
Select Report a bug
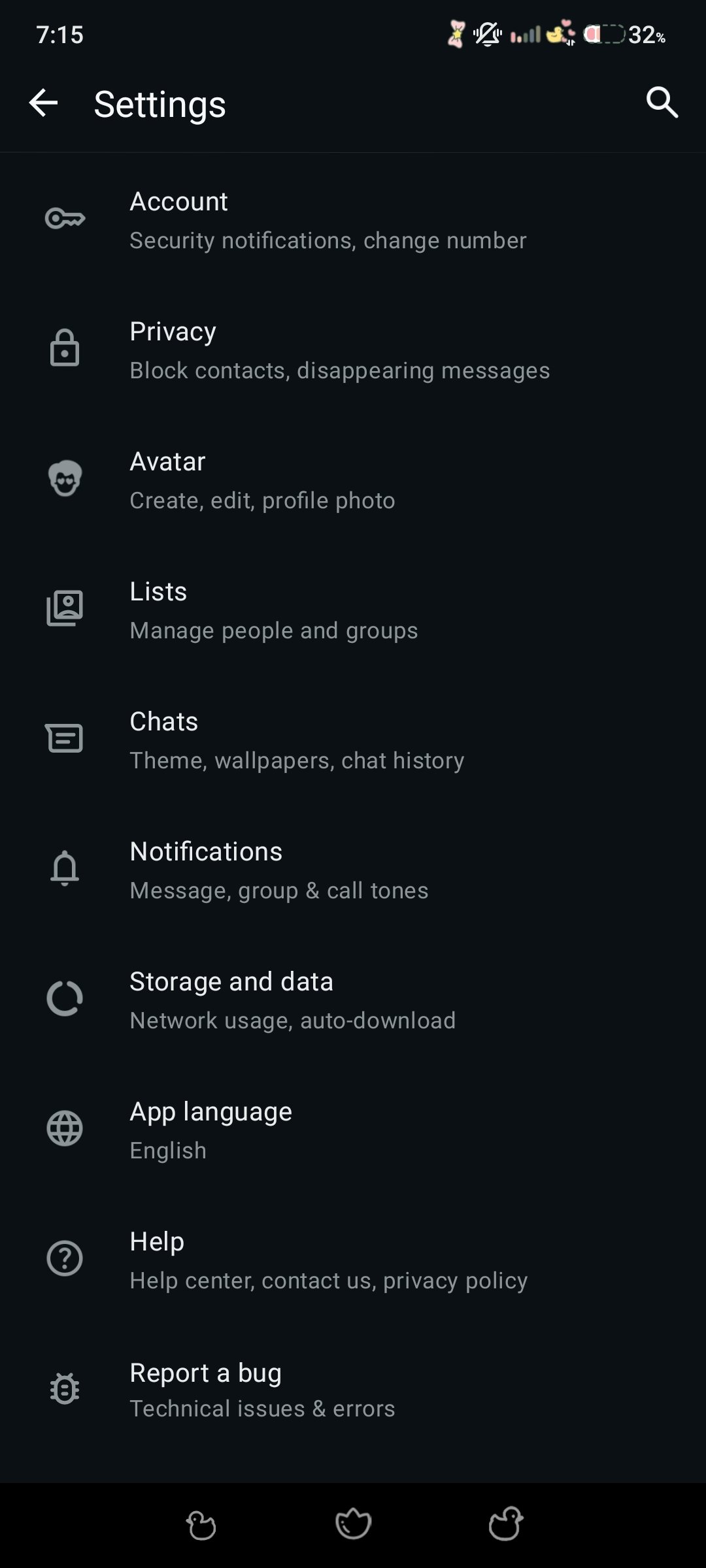click(x=353, y=1390)
